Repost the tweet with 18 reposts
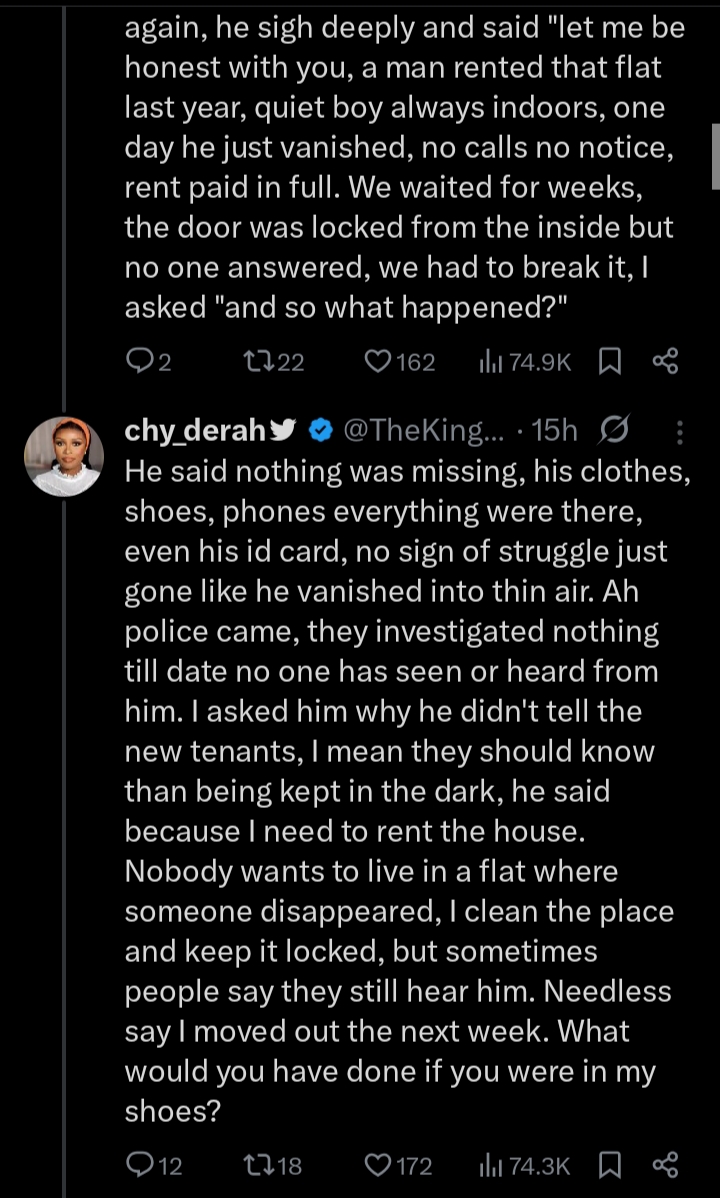Screen dimensions: 720x1198 (256, 1165)
